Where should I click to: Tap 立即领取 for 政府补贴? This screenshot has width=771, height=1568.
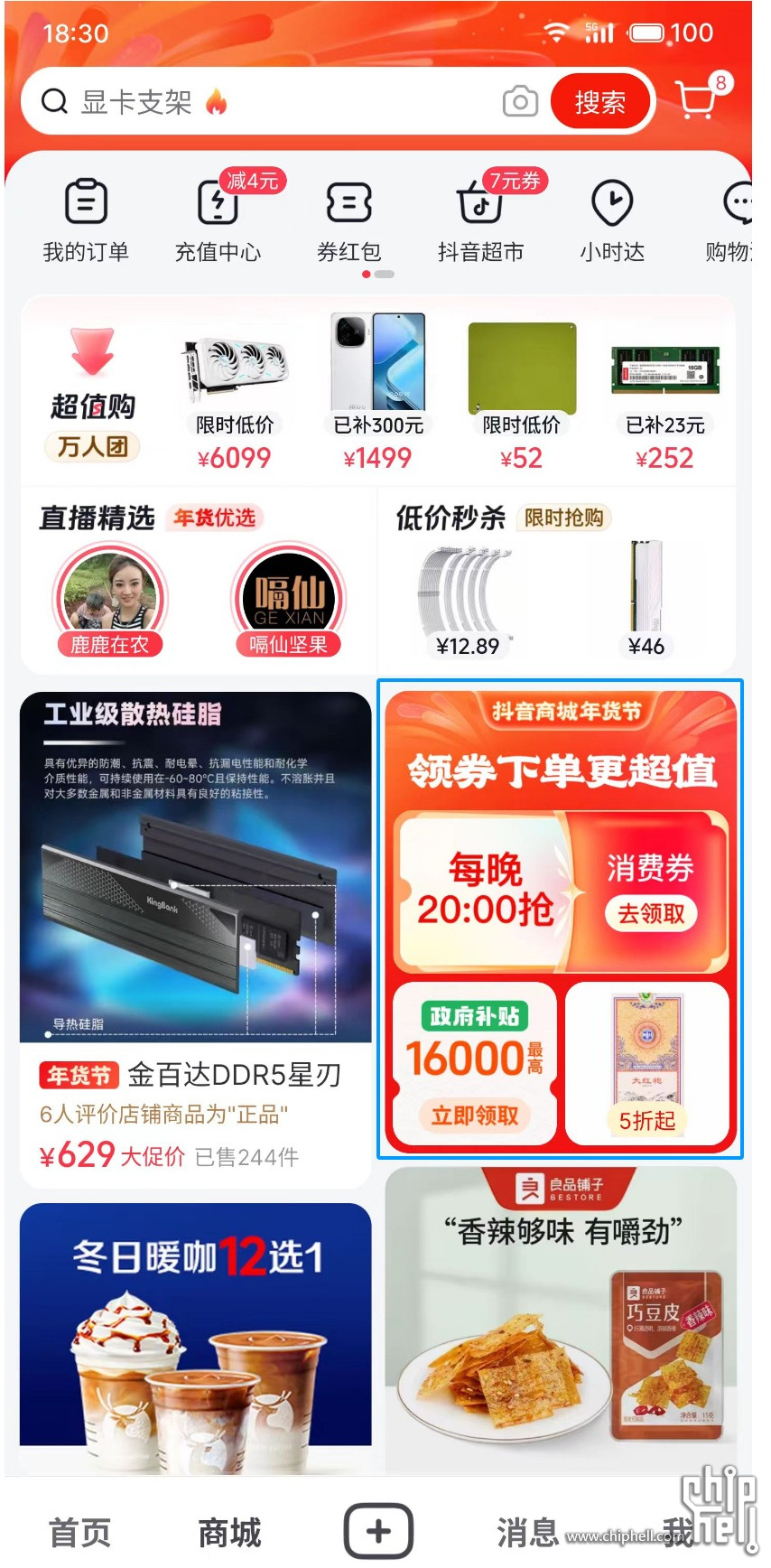[x=475, y=1115]
